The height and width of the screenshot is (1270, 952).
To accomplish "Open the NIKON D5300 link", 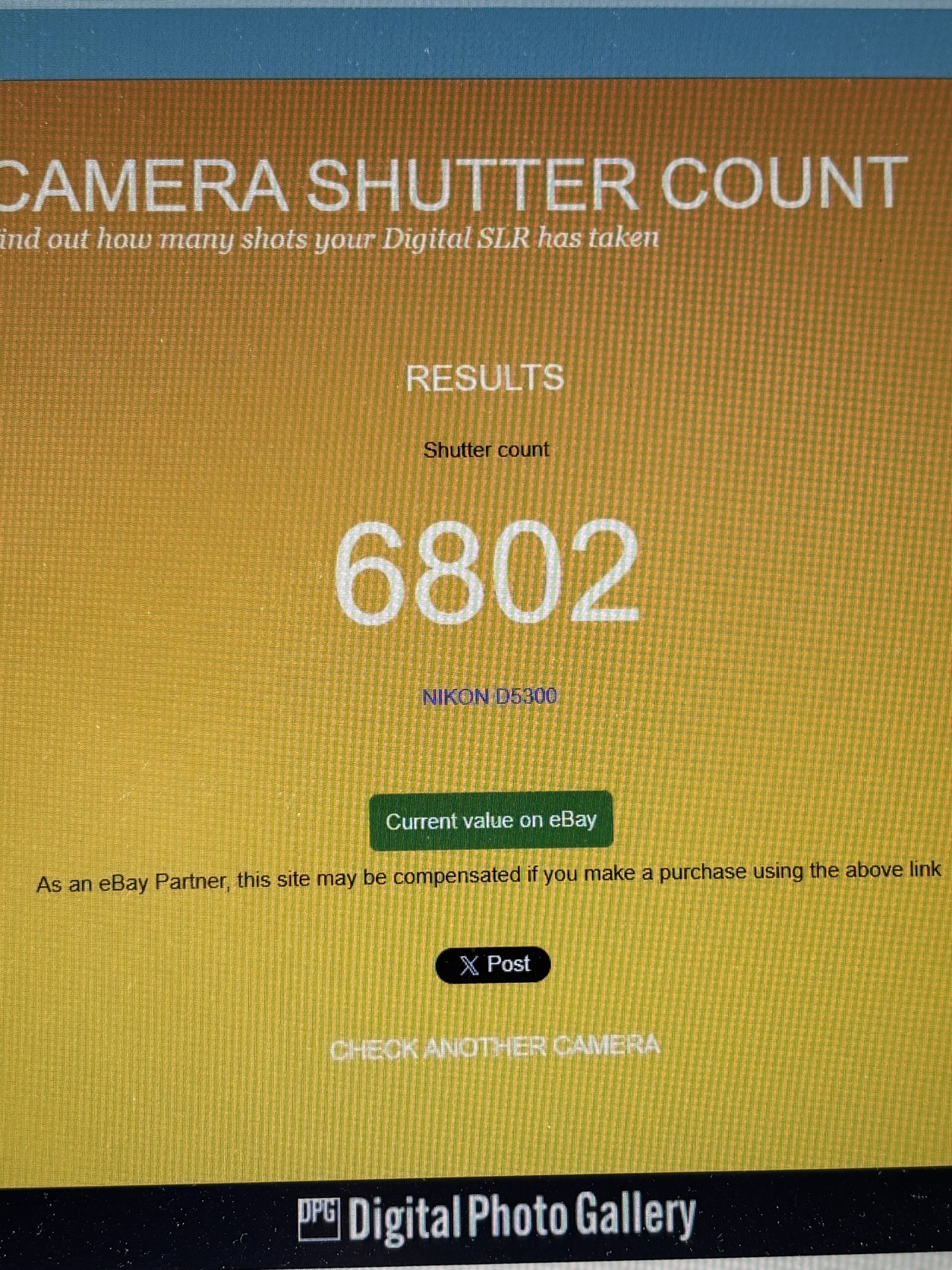I will [x=490, y=697].
